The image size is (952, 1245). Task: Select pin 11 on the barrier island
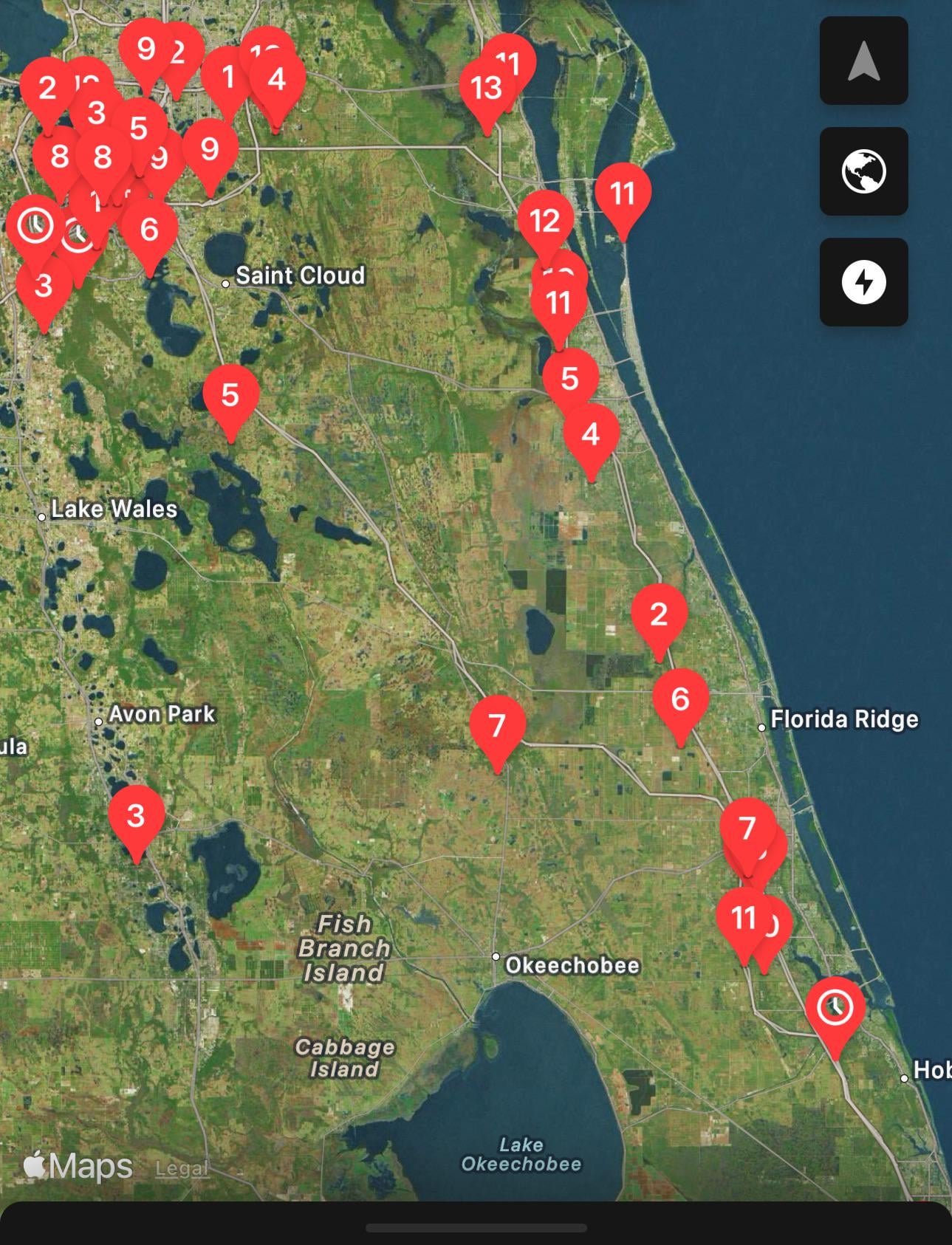coord(623,194)
